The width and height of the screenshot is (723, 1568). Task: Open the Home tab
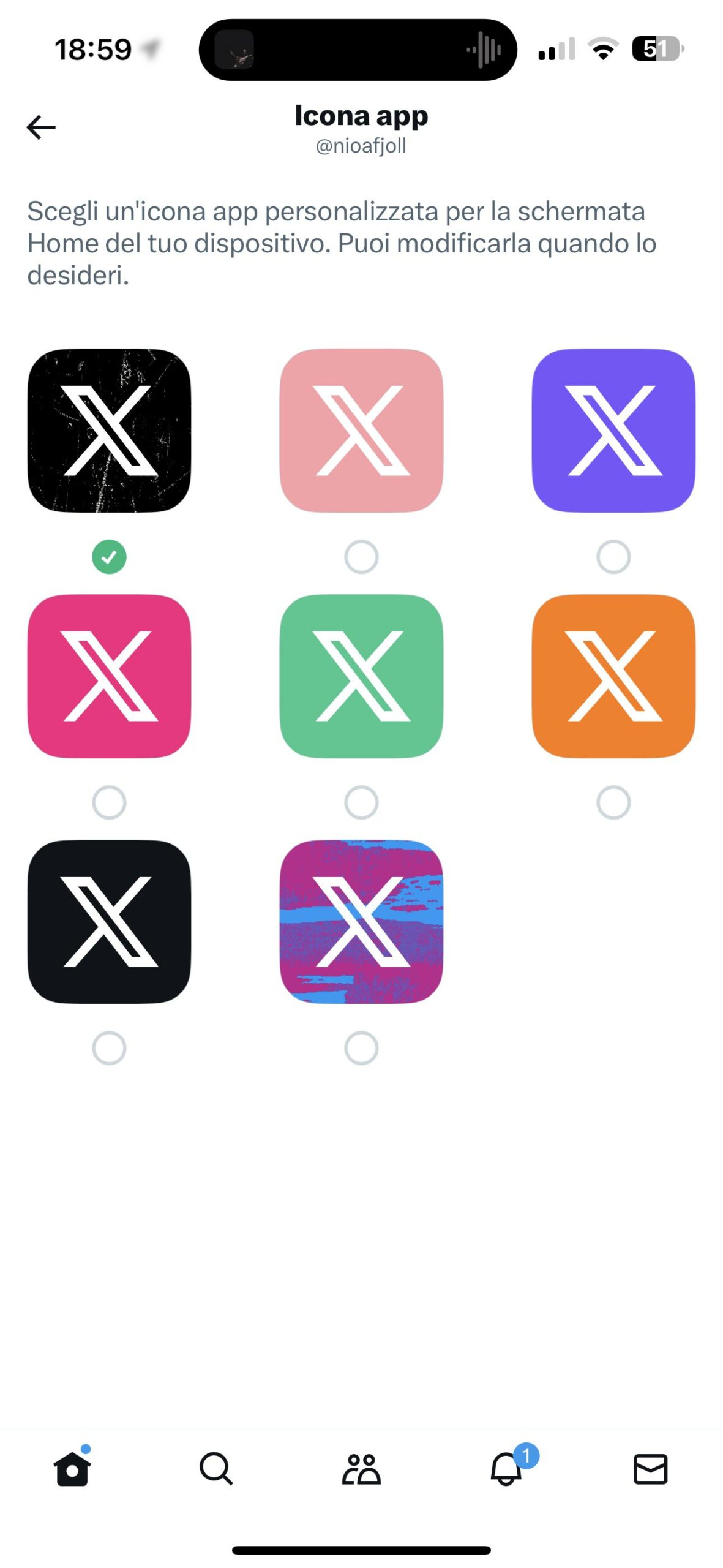[x=72, y=1468]
